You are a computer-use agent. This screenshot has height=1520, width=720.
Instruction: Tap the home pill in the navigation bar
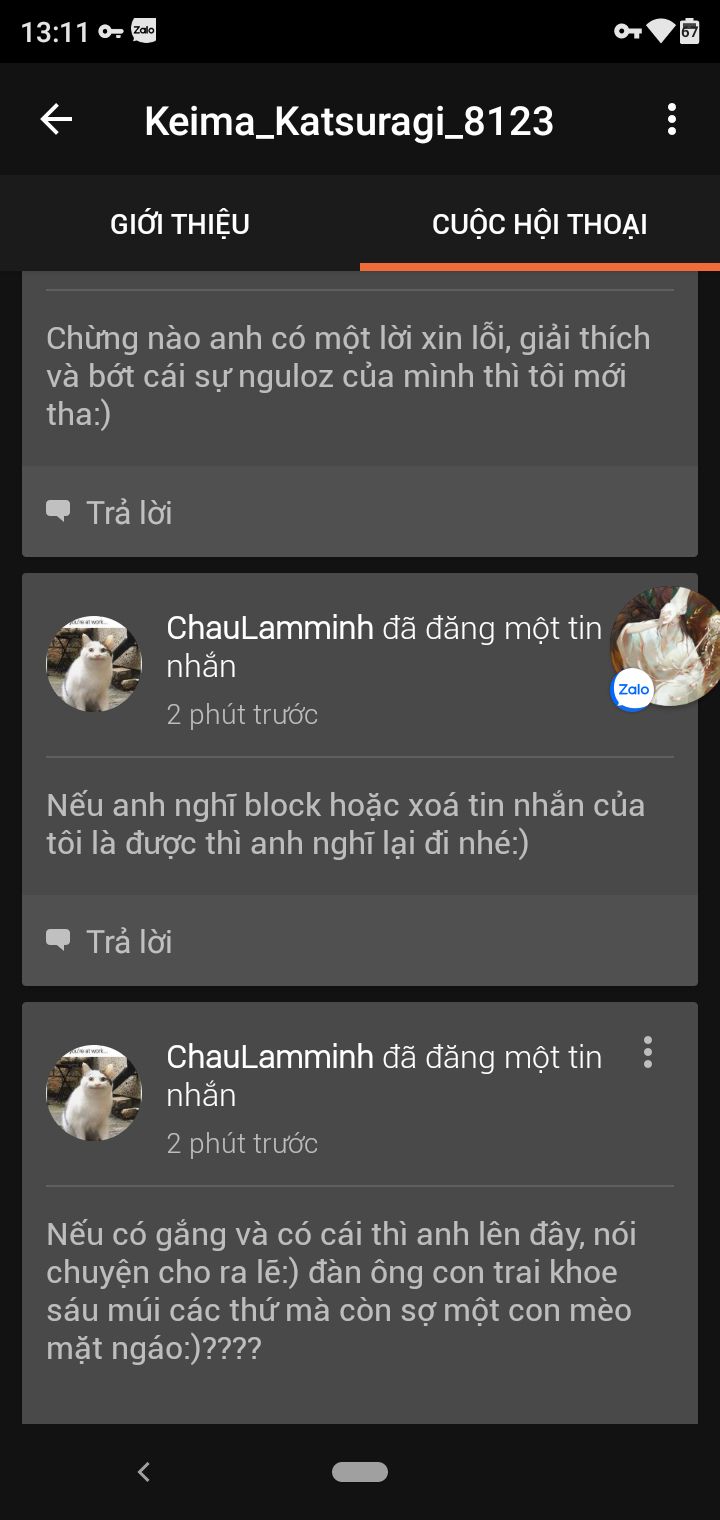point(360,1471)
